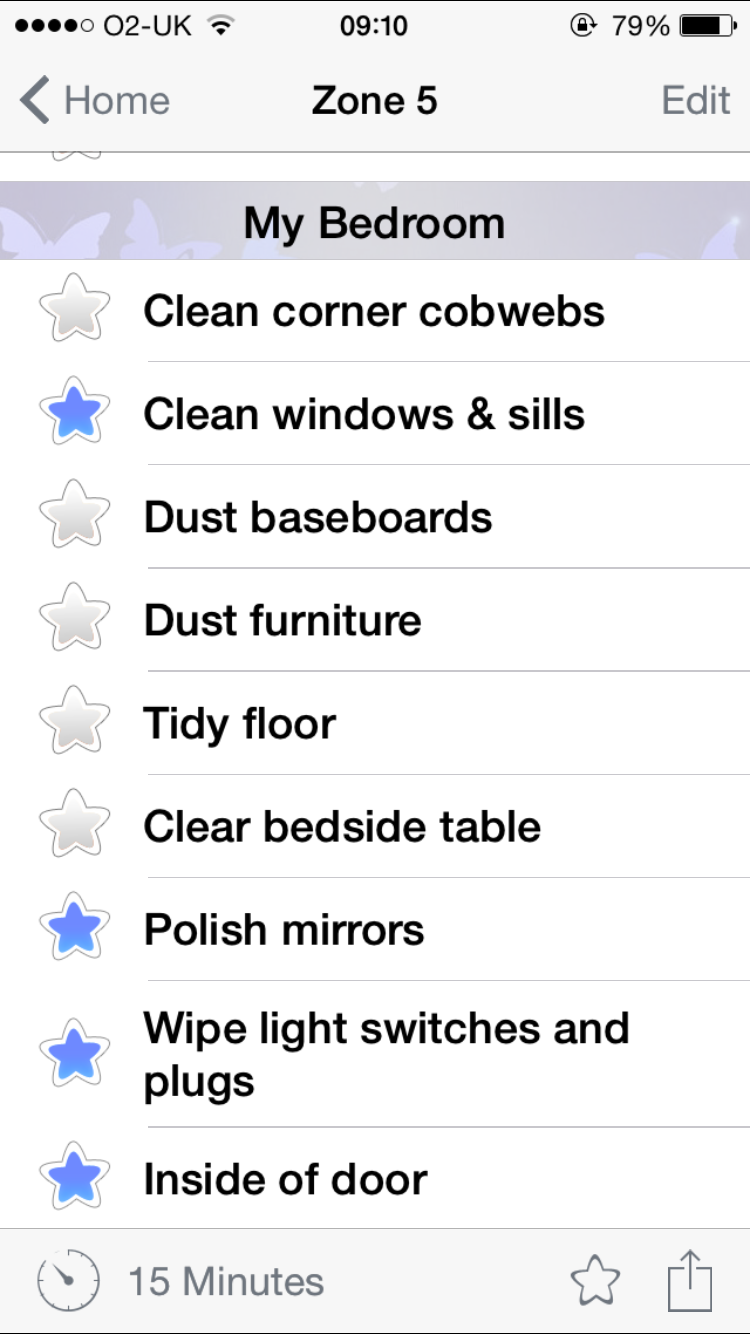Tap Edit in the top bar
This screenshot has height=1334, width=750.
(696, 101)
